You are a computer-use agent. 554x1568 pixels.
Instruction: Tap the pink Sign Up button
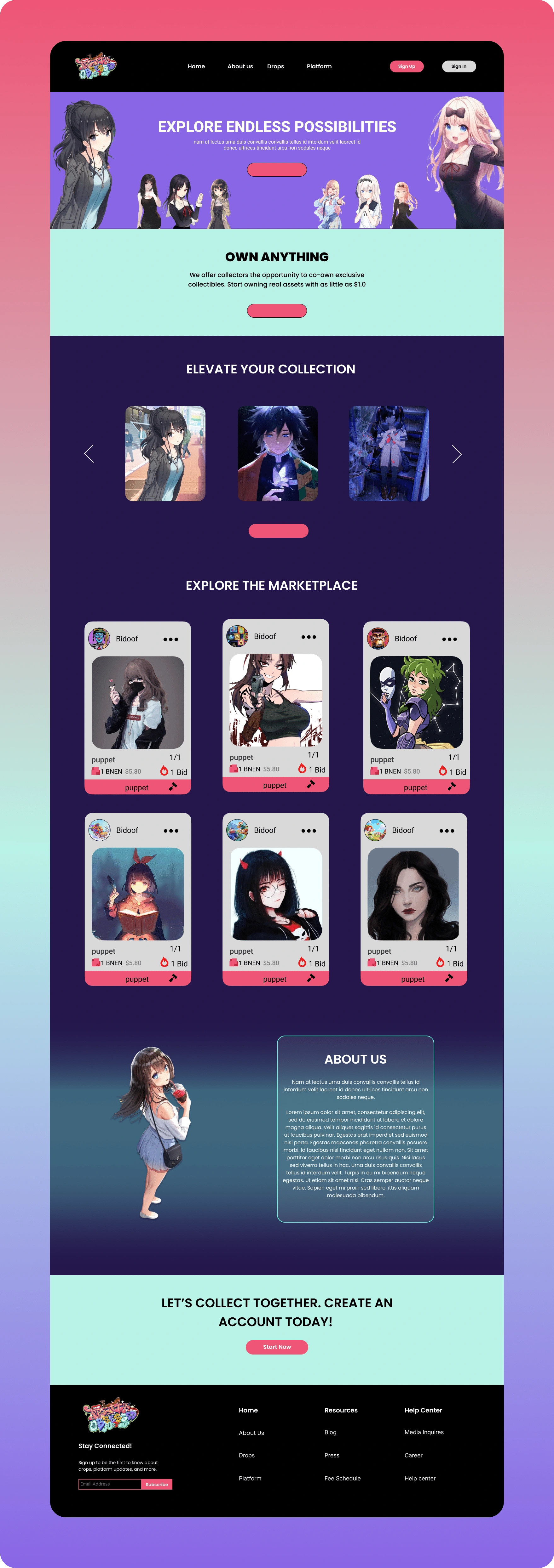407,66
